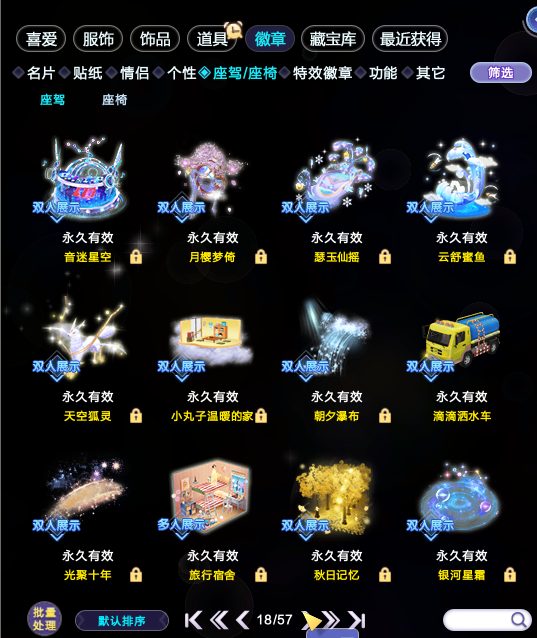Open the 服饰 tab
This screenshot has height=638, width=537.
click(98, 39)
